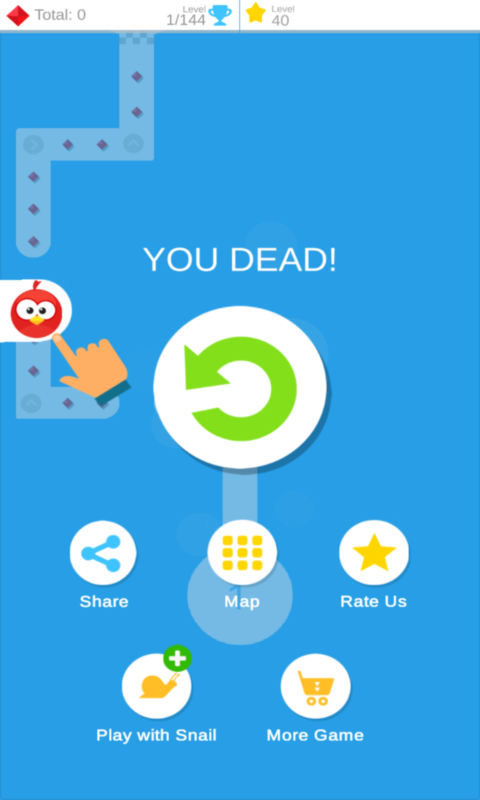Open the level Map
The height and width of the screenshot is (800, 480).
click(x=242, y=553)
